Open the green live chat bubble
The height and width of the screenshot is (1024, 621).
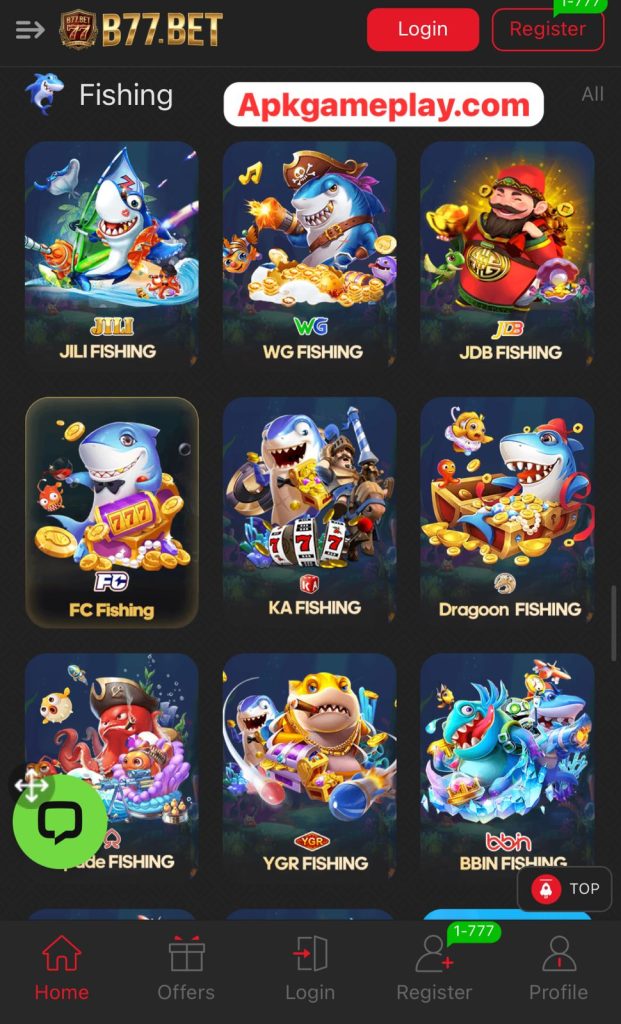[x=60, y=822]
